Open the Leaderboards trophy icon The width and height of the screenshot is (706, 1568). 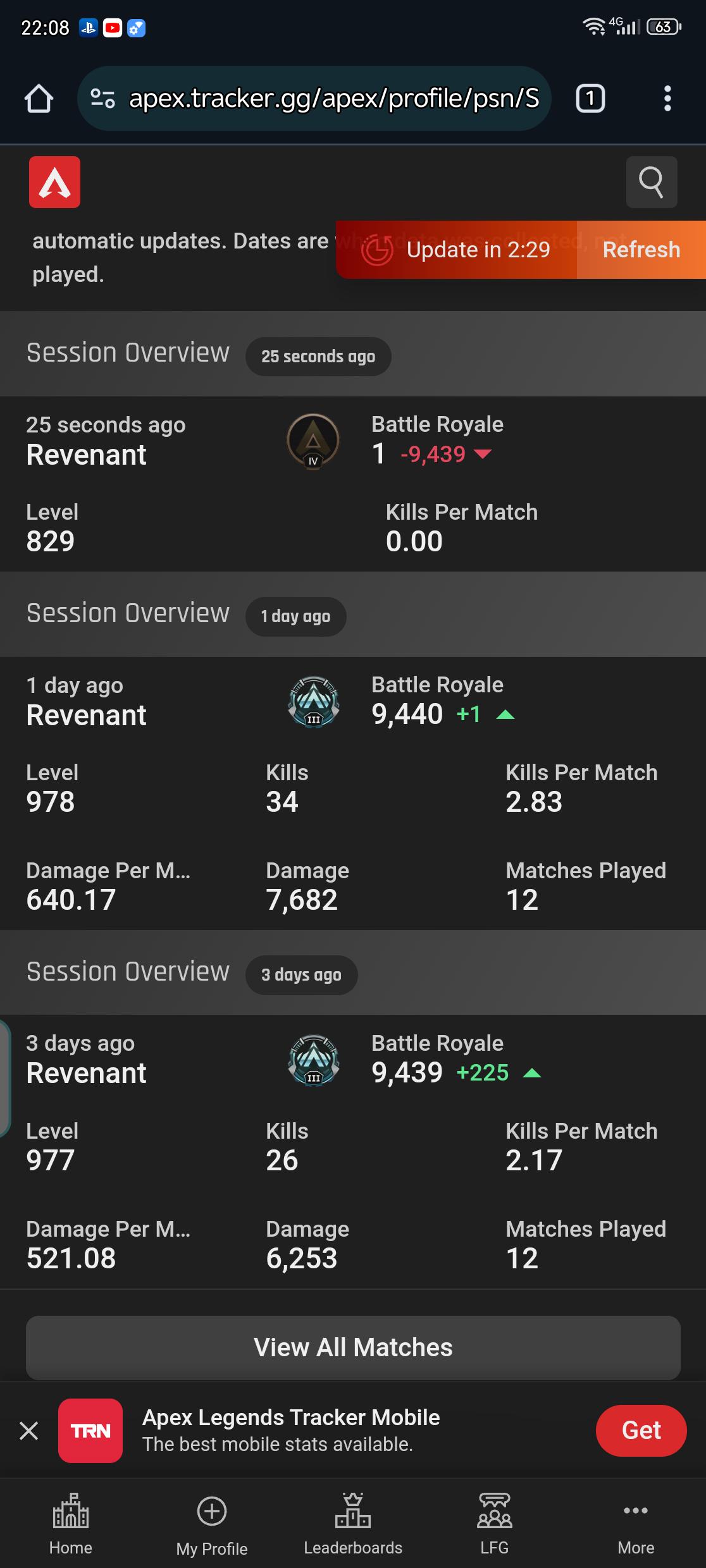tap(352, 1511)
